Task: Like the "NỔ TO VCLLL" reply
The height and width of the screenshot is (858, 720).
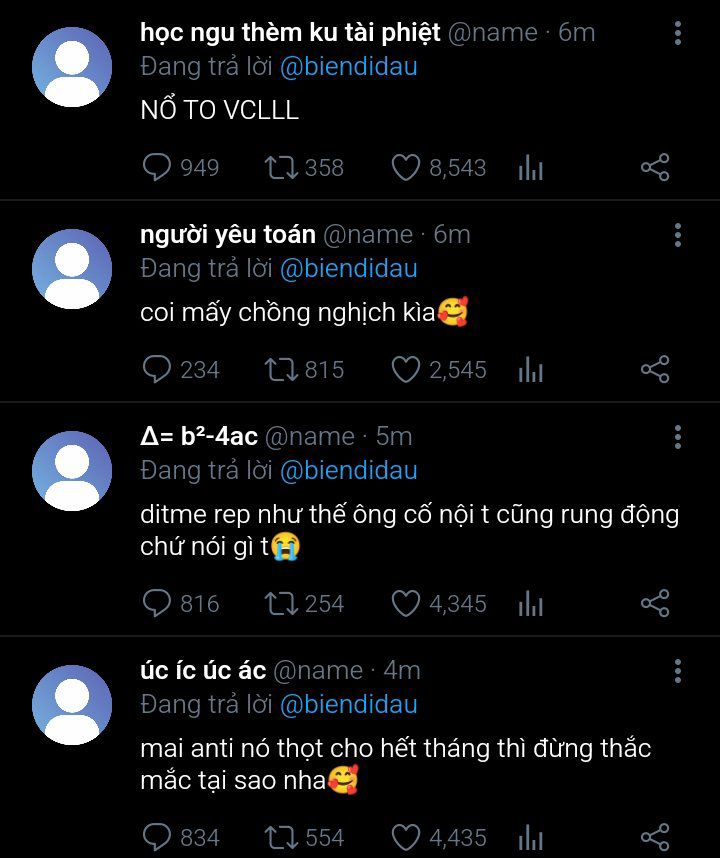Action: tap(405, 167)
